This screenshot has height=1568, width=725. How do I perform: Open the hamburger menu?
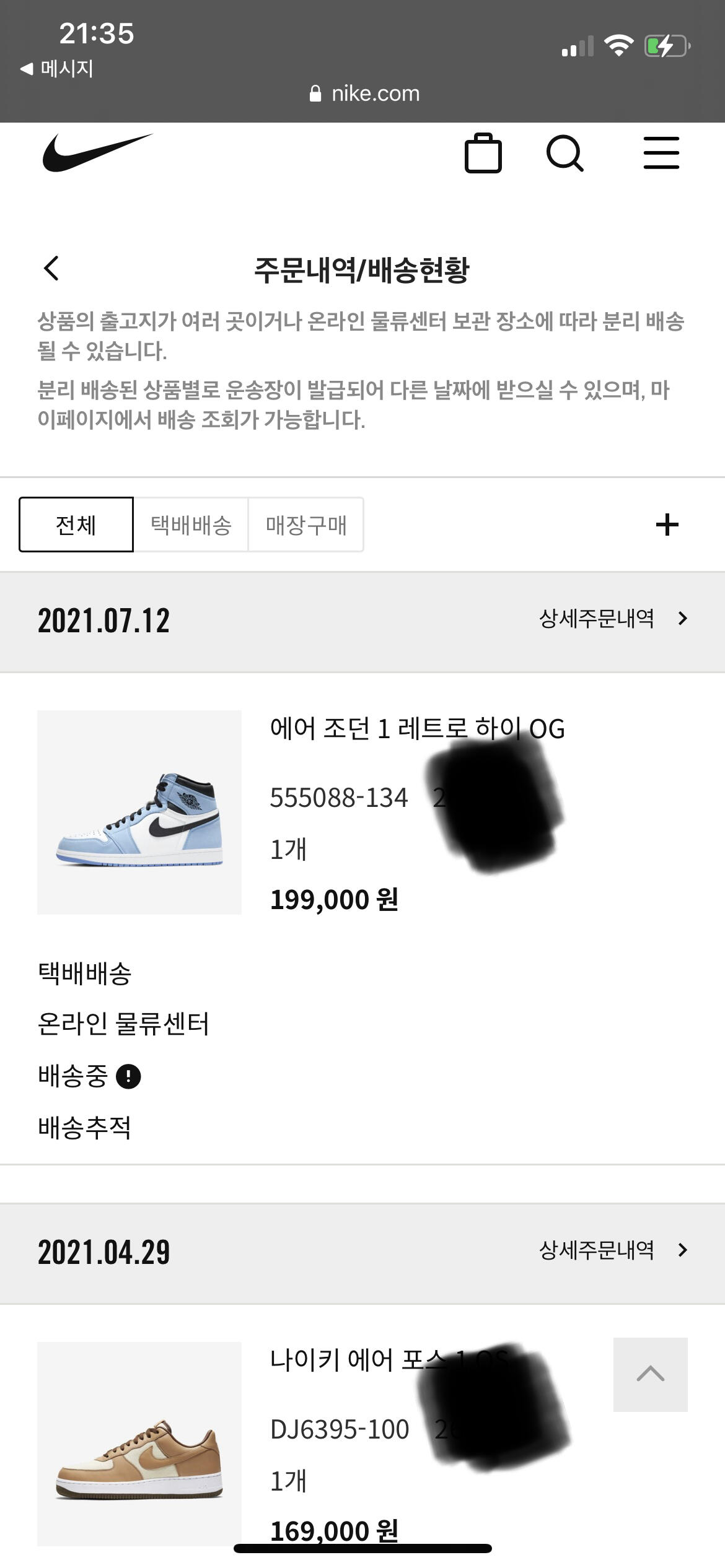(661, 153)
